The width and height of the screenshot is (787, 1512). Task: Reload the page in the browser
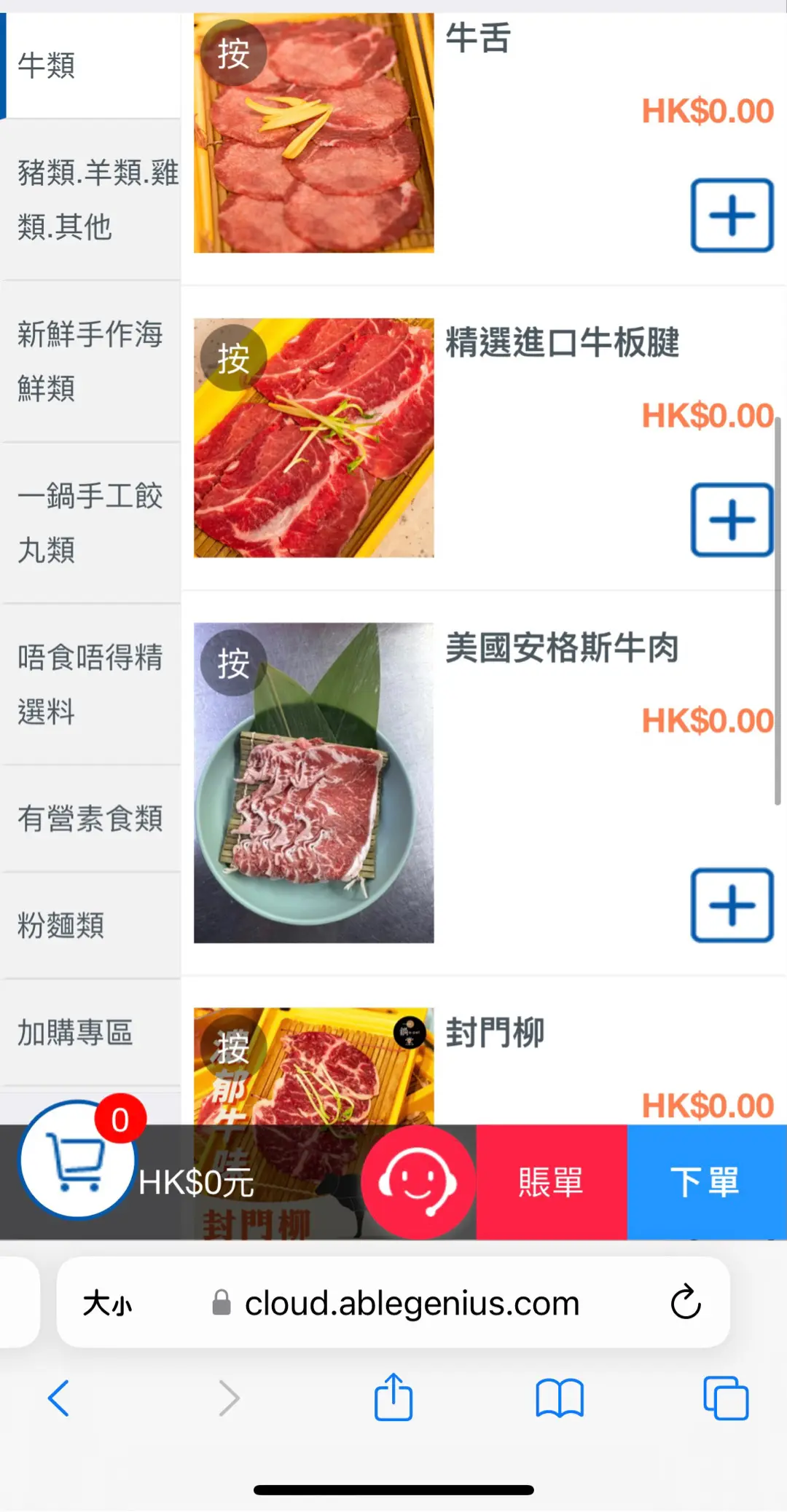pos(685,1302)
